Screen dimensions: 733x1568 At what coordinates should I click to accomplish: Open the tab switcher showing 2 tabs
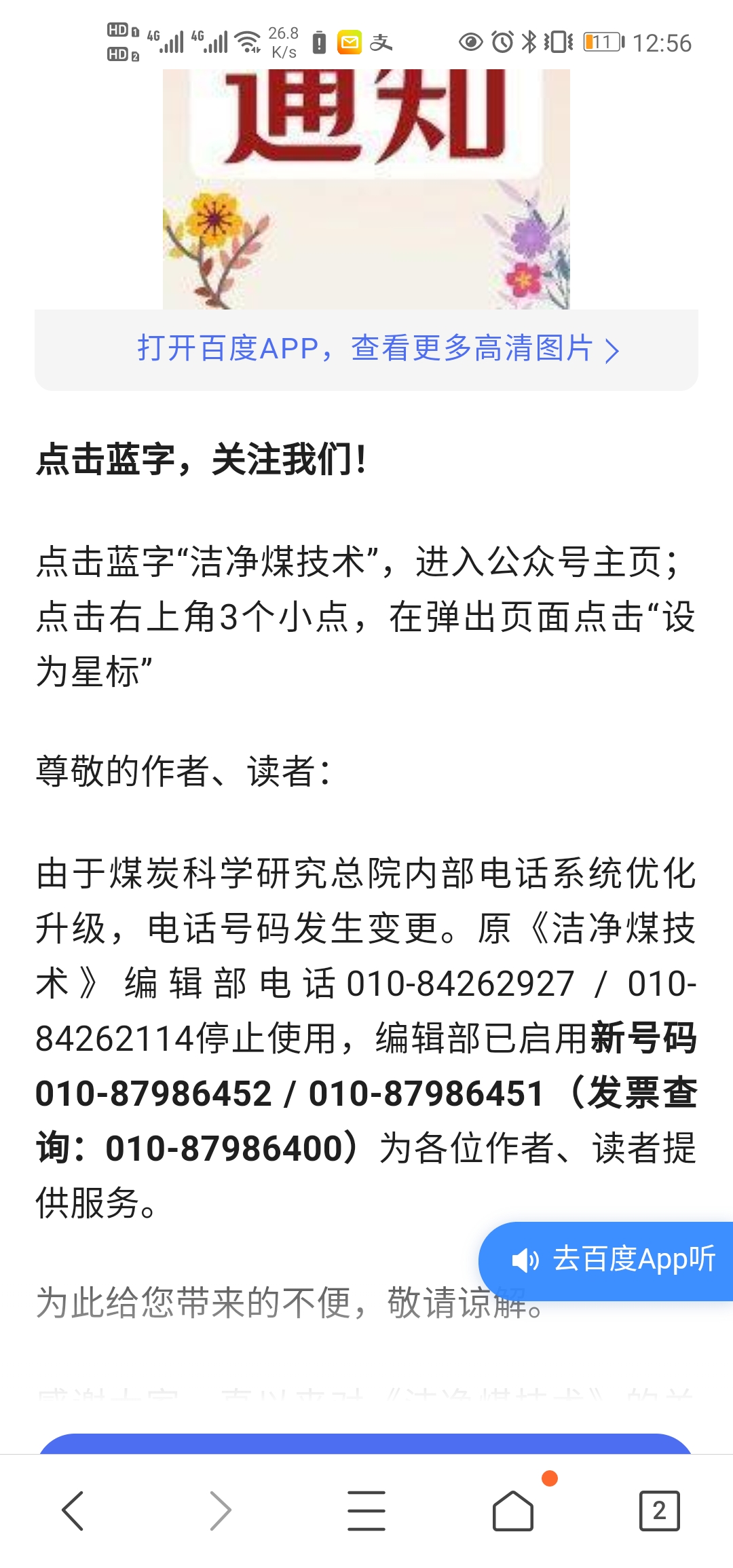(659, 1510)
